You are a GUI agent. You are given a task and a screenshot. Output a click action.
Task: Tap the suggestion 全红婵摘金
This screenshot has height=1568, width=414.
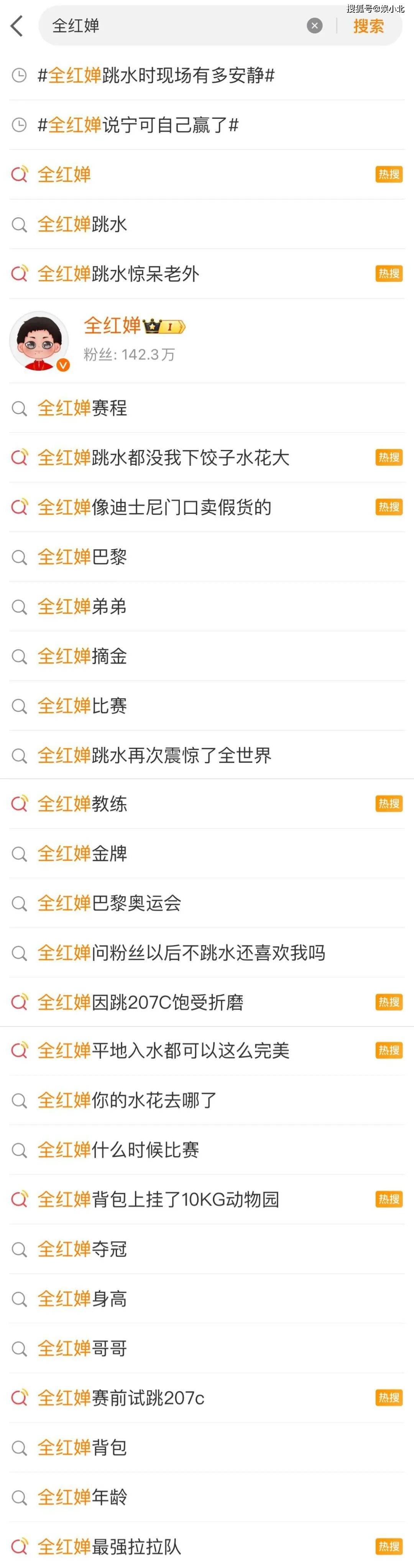tap(82, 656)
